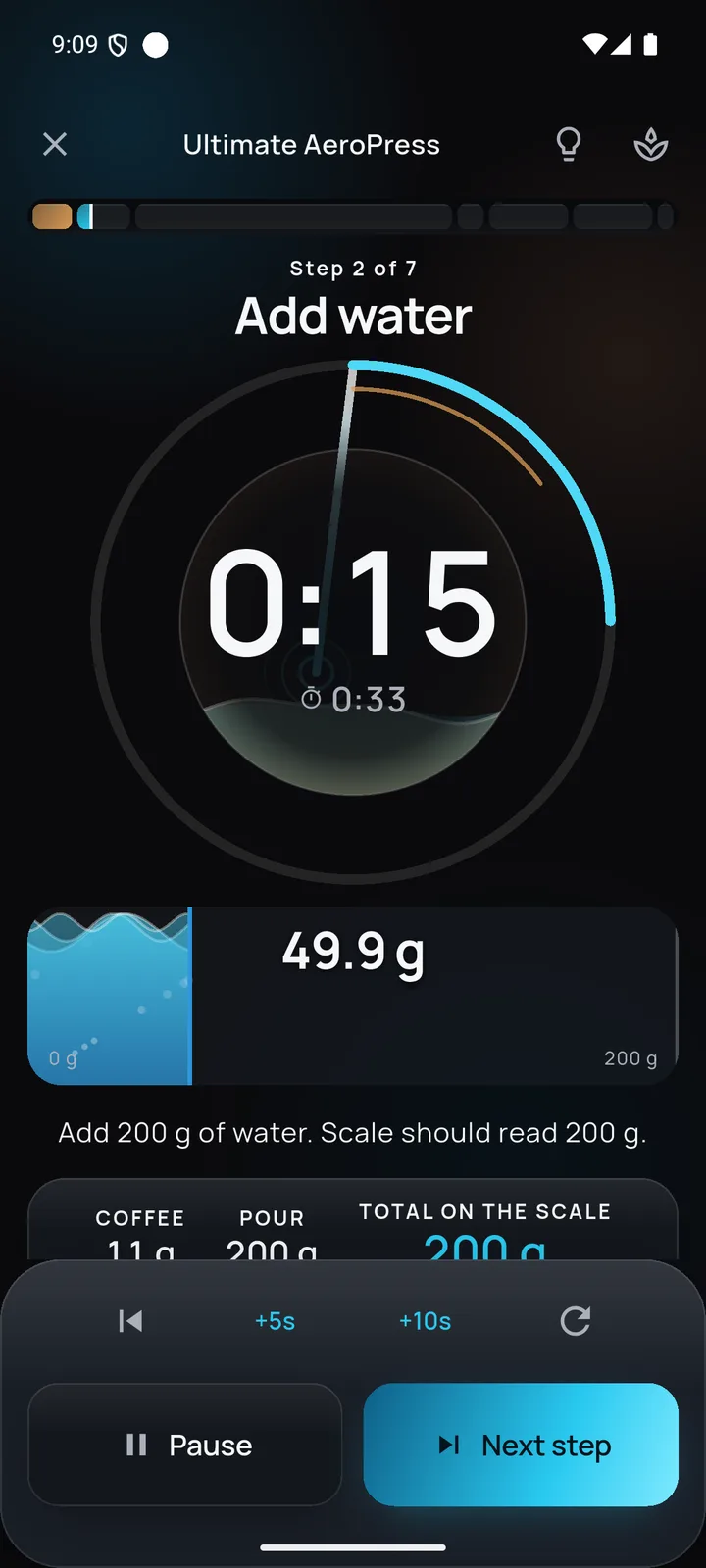Image resolution: width=706 pixels, height=1568 pixels.
Task: Add 5 seconds to the timer
Action: pyautogui.click(x=276, y=1321)
